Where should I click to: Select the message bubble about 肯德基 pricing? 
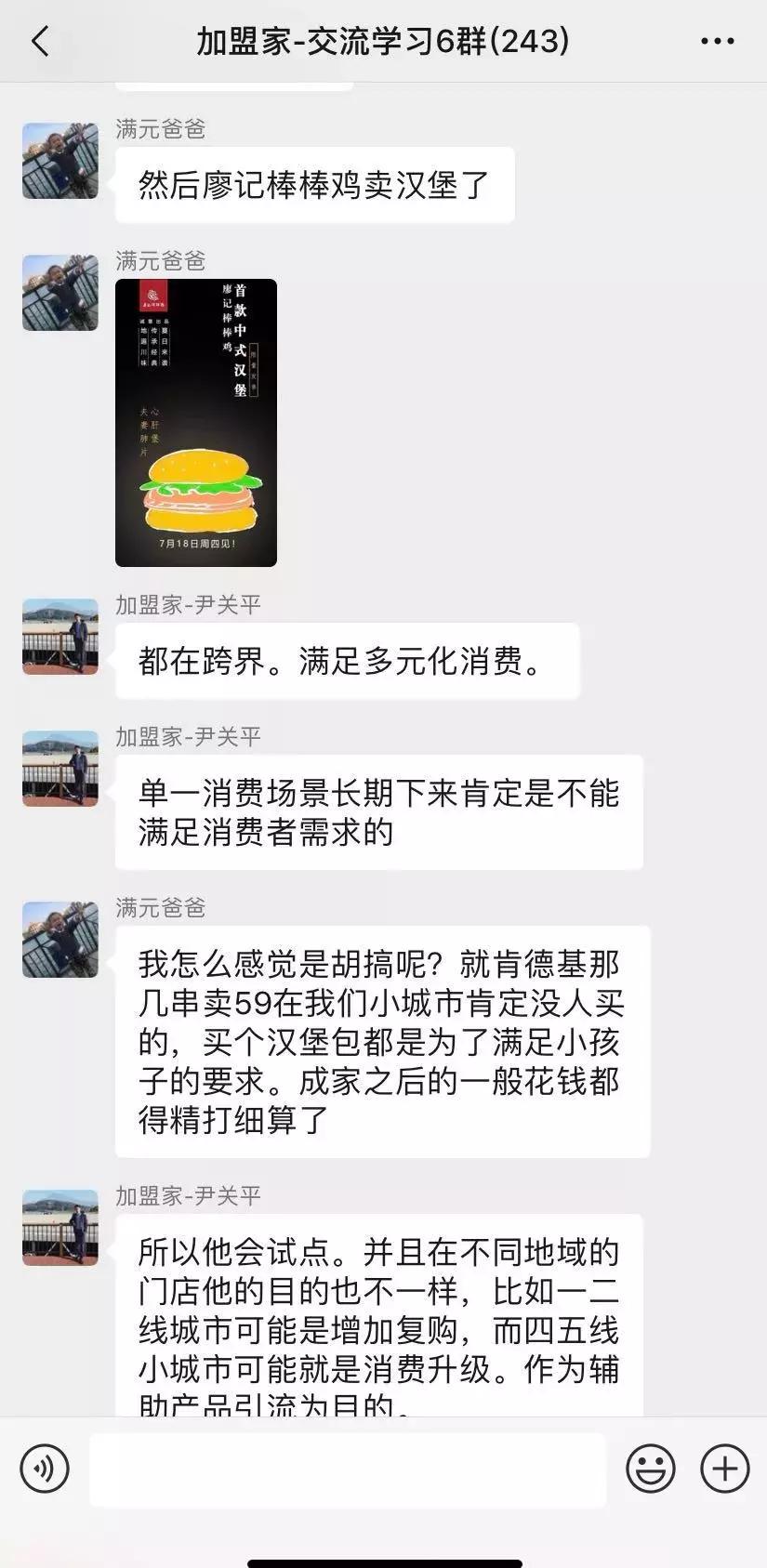[381, 1041]
